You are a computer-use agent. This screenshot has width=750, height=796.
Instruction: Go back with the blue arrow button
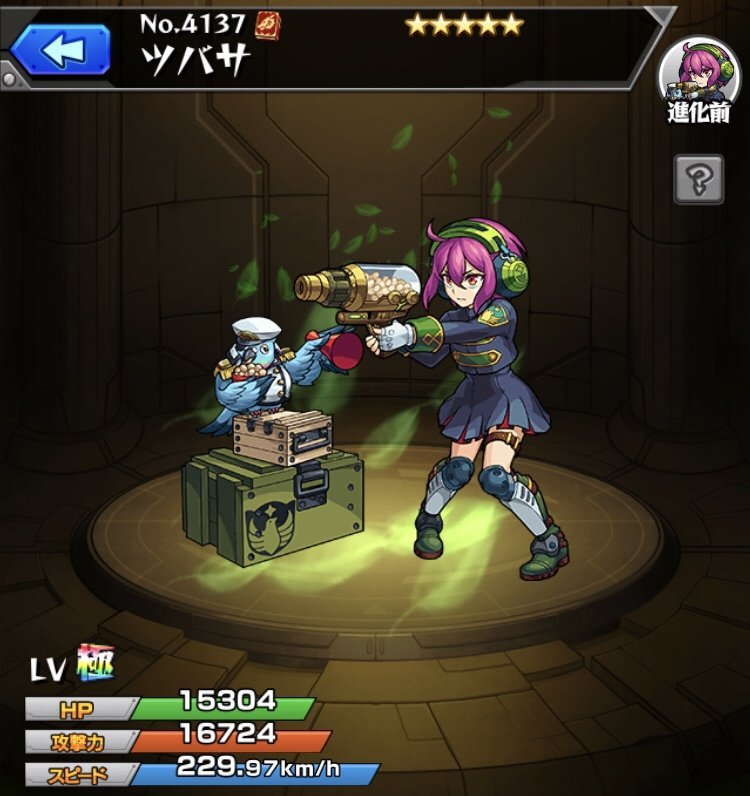pos(61,49)
